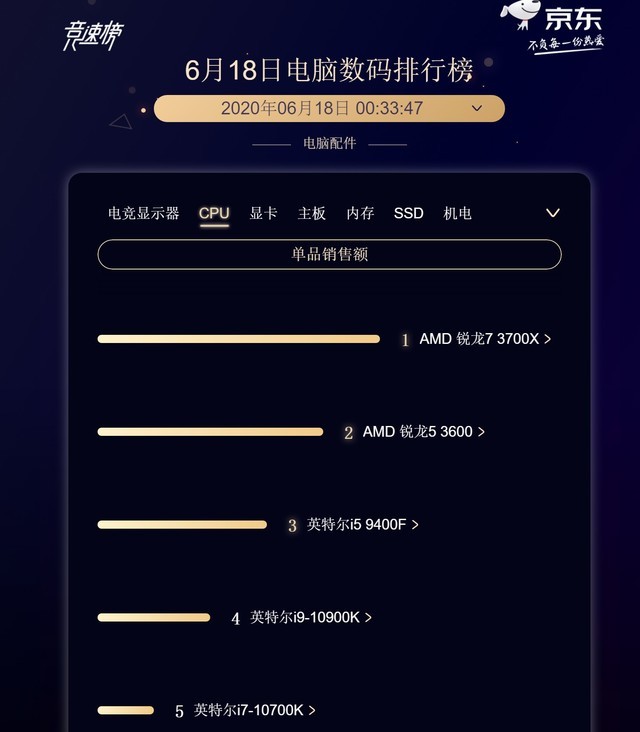
Task: Open the date and time dropdown
Action: pyautogui.click(x=330, y=108)
